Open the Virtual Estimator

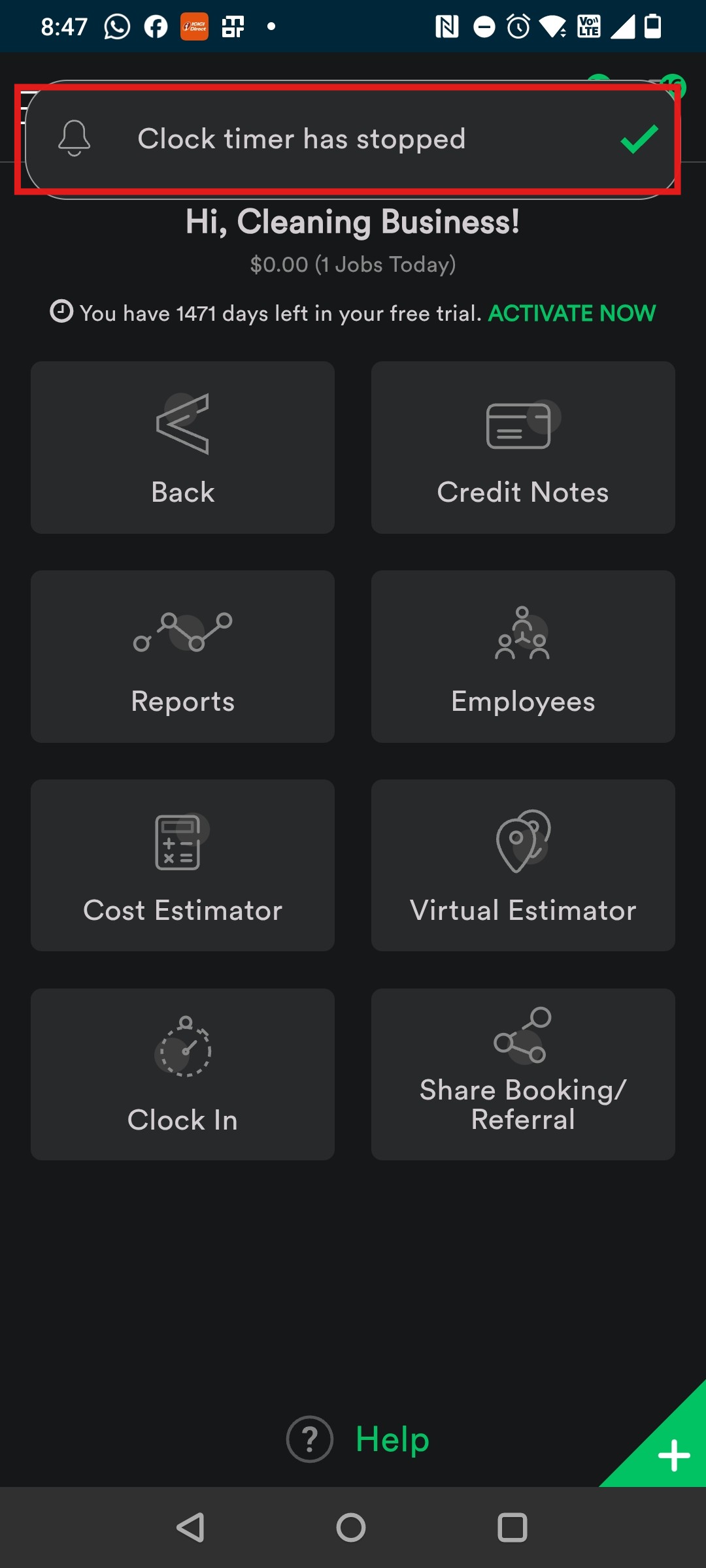click(523, 865)
